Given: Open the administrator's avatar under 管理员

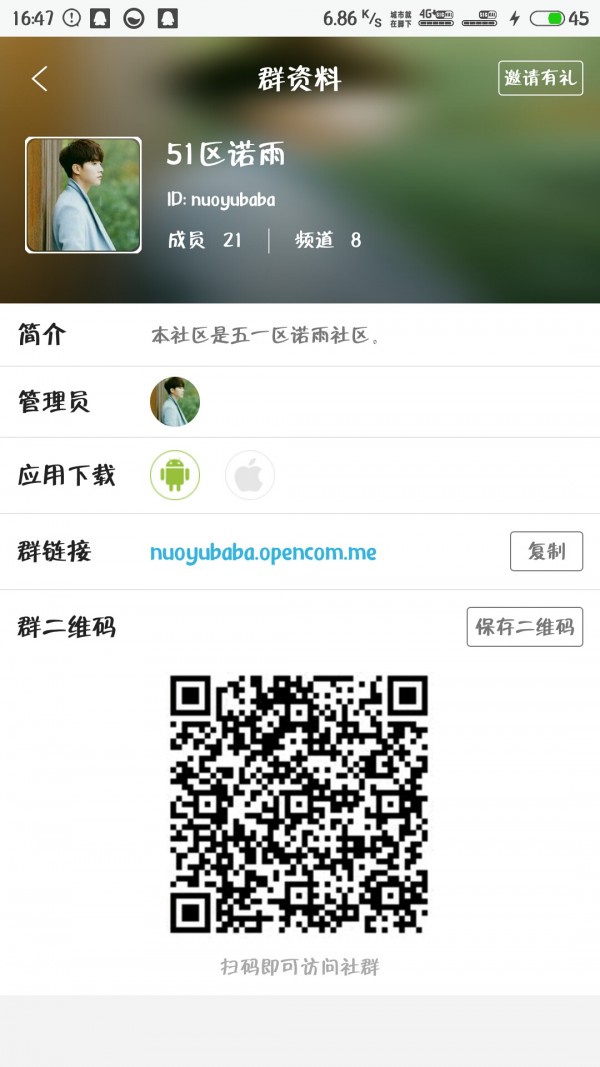Looking at the screenshot, I should pos(175,402).
